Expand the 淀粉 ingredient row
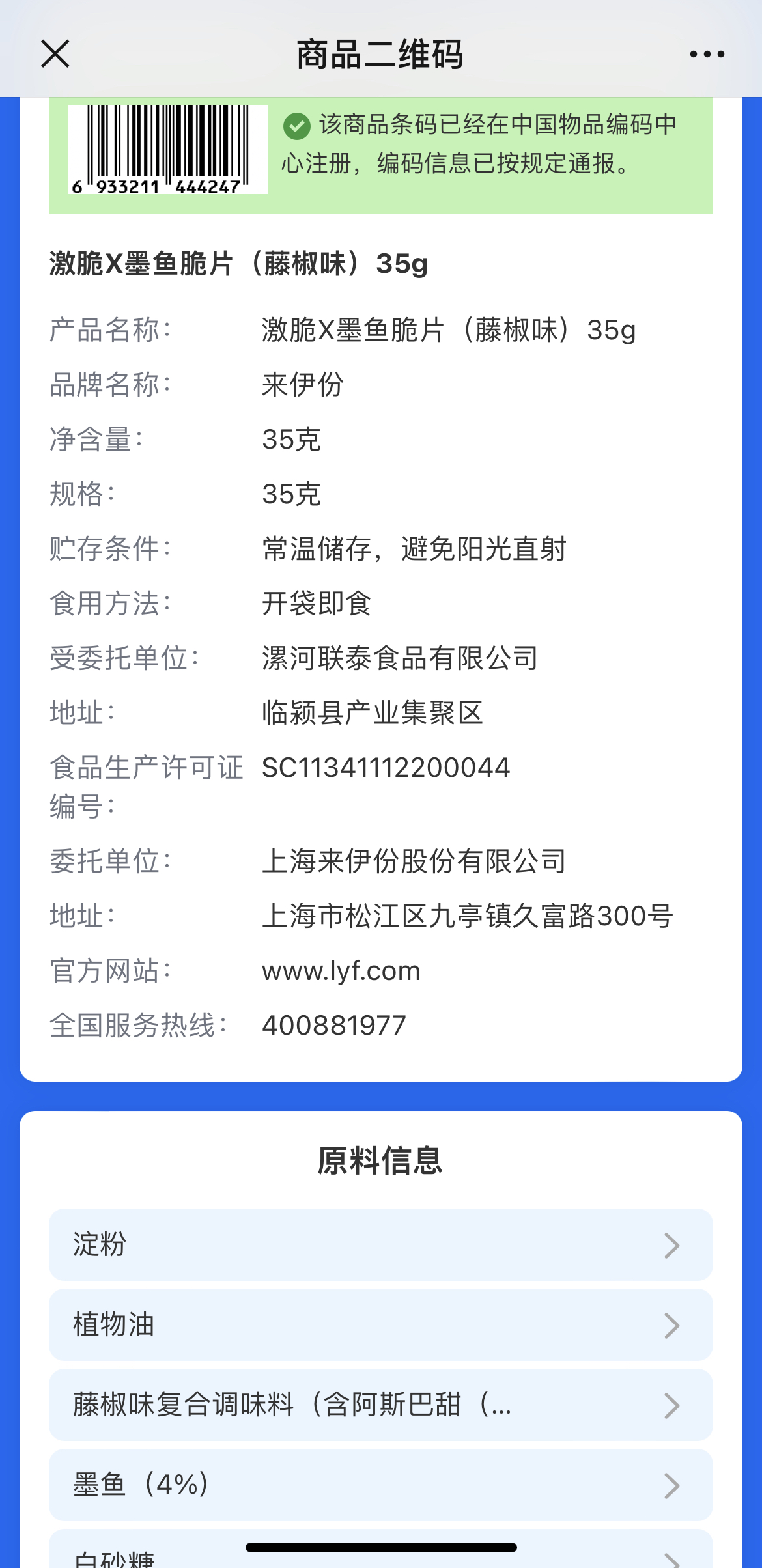Image resolution: width=762 pixels, height=1568 pixels. 380,1244
